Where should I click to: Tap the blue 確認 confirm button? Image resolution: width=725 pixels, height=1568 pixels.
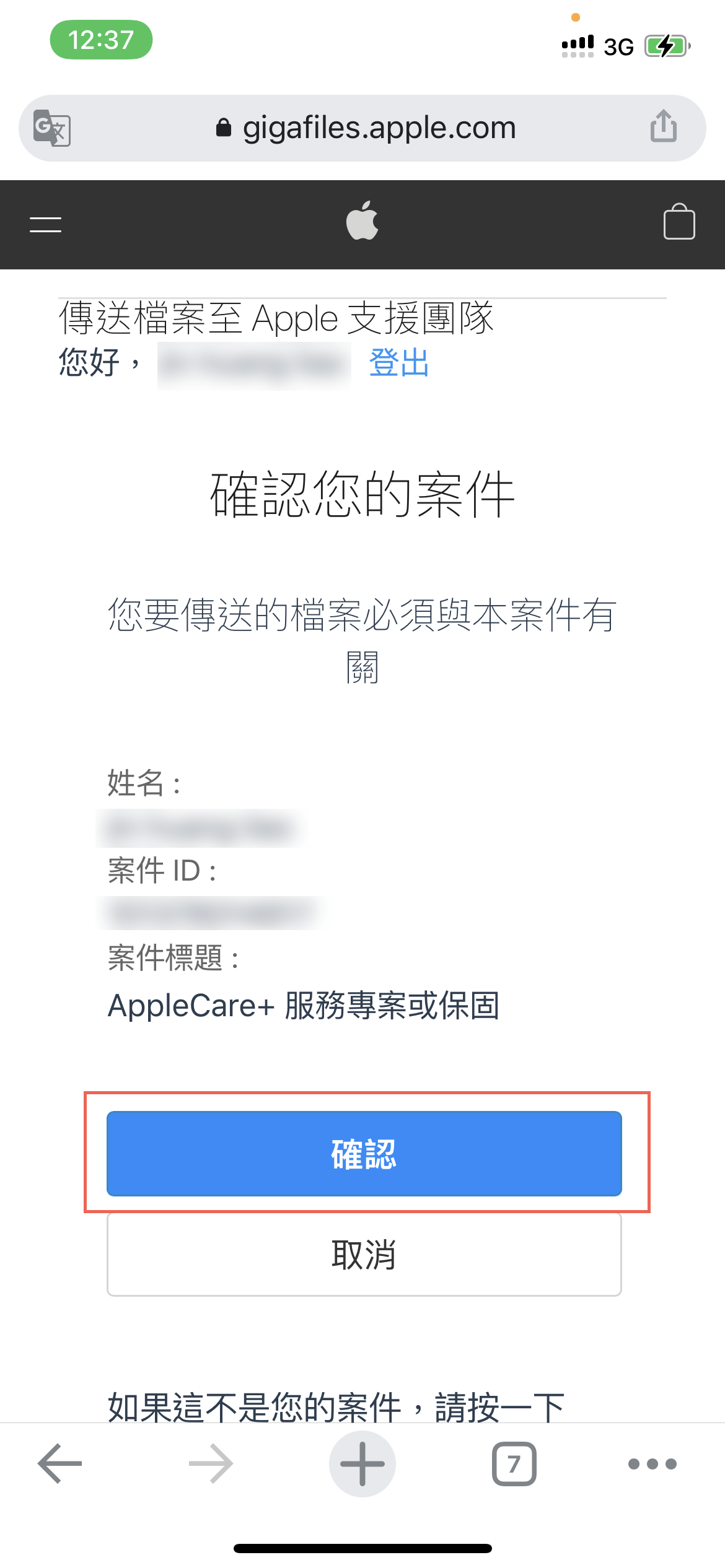364,1153
